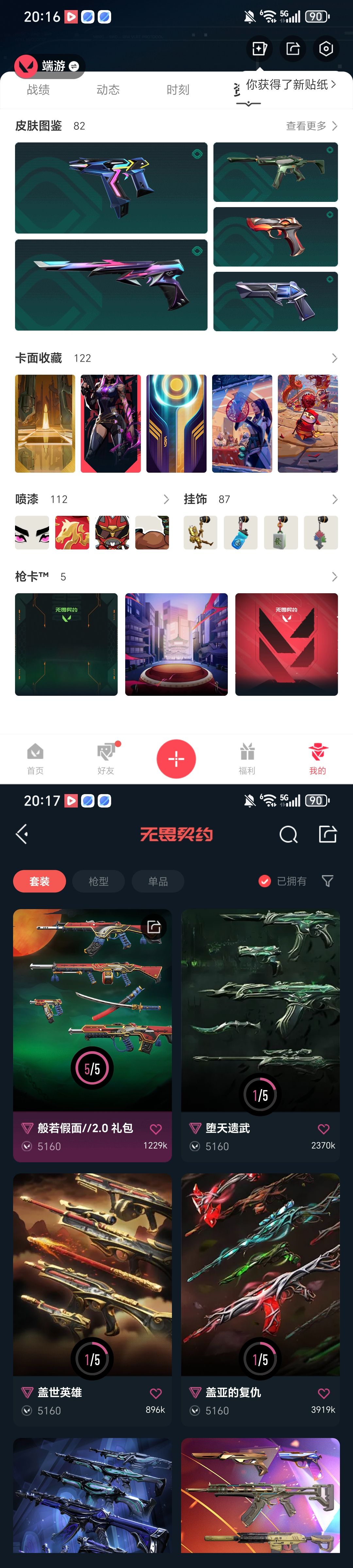
Task: Favorite the 盖世英雄 set
Action: click(156, 1393)
